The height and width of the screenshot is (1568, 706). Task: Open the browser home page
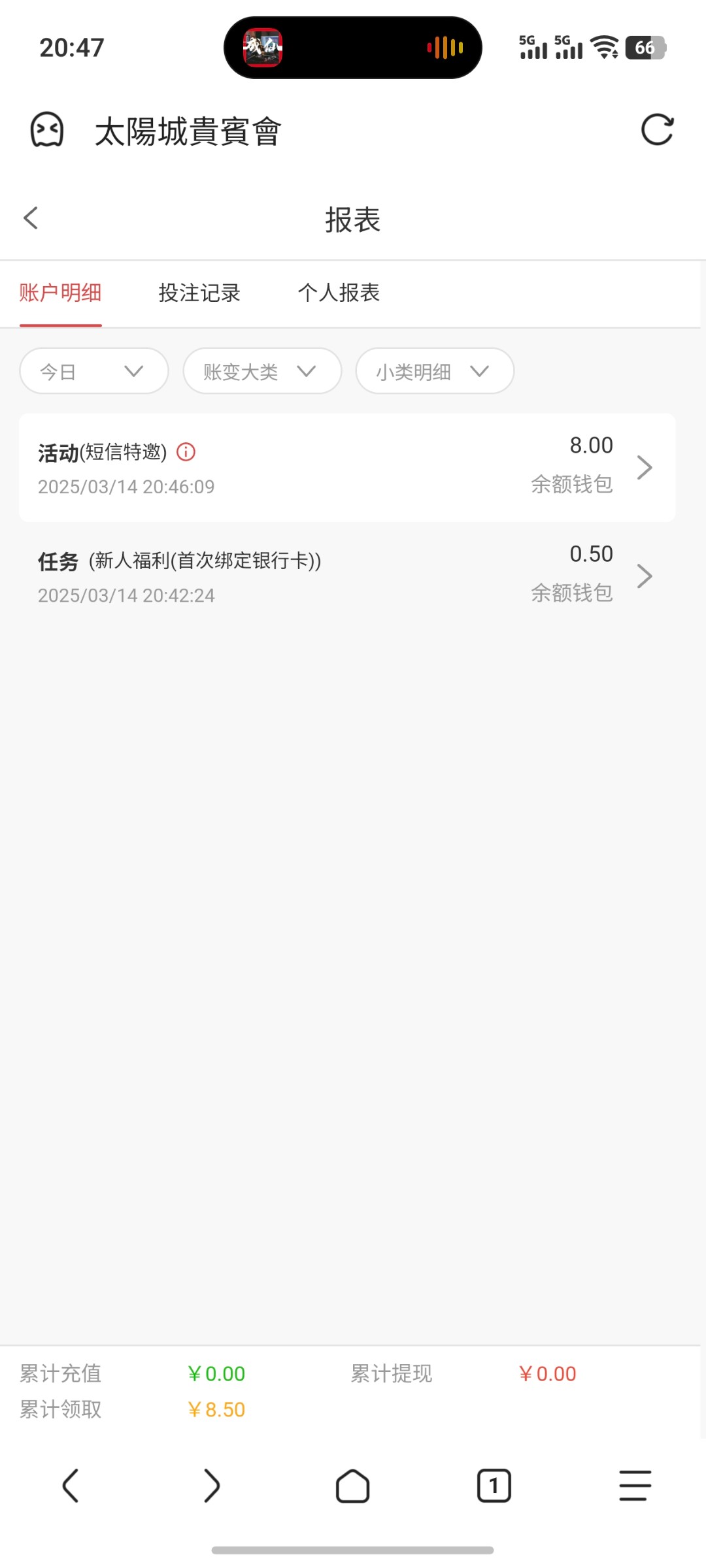(x=353, y=1486)
